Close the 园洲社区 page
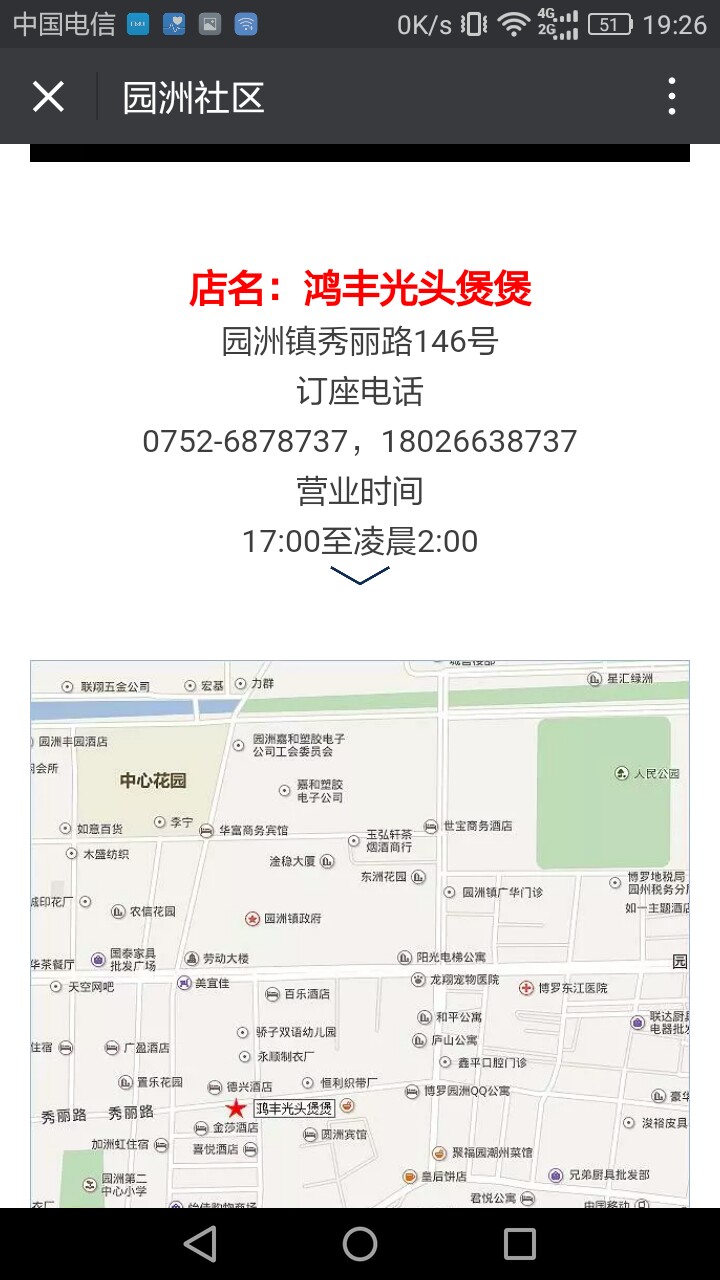 coord(48,97)
